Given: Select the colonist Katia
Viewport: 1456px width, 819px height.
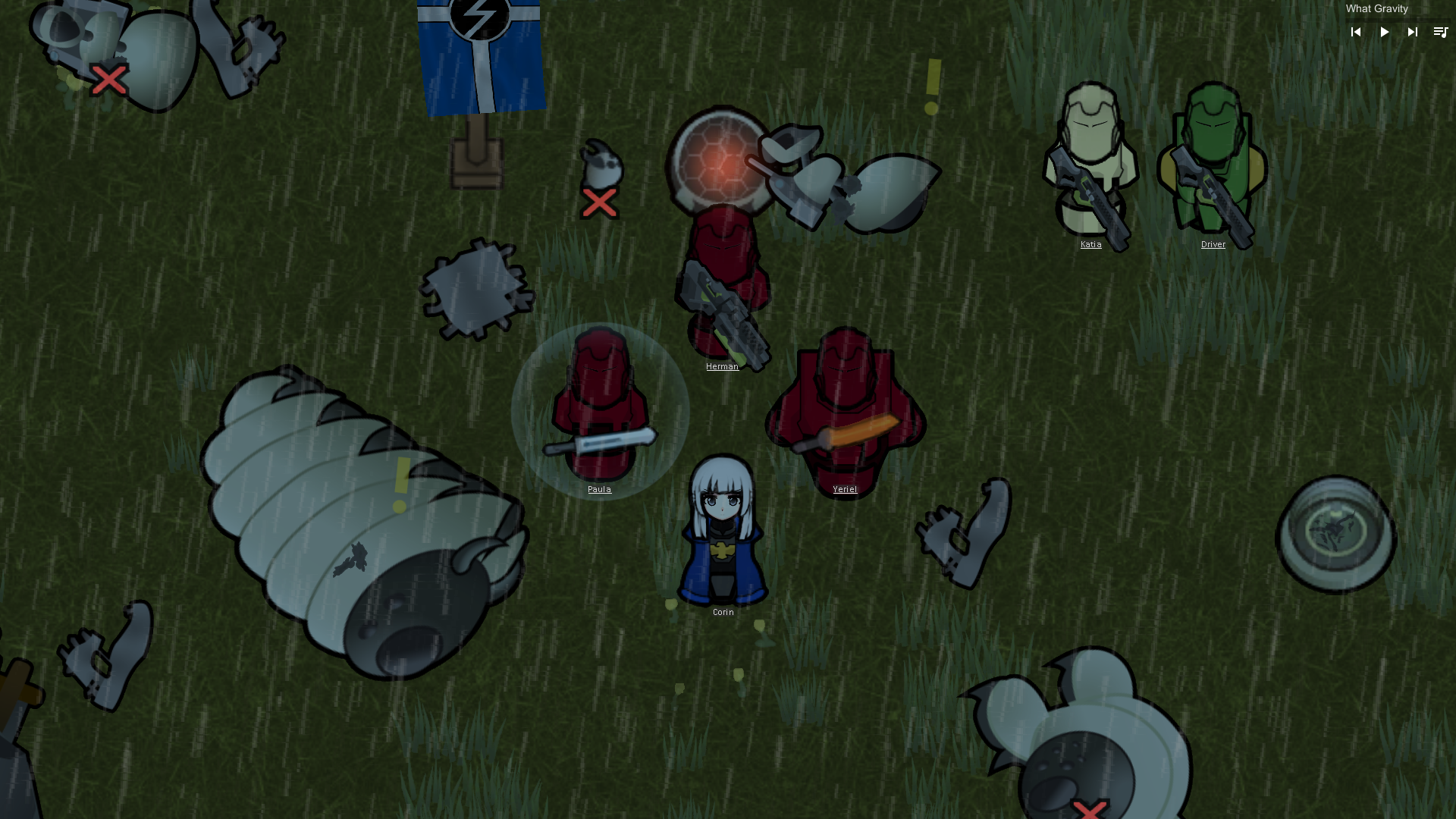Looking at the screenshot, I should pos(1090,163).
